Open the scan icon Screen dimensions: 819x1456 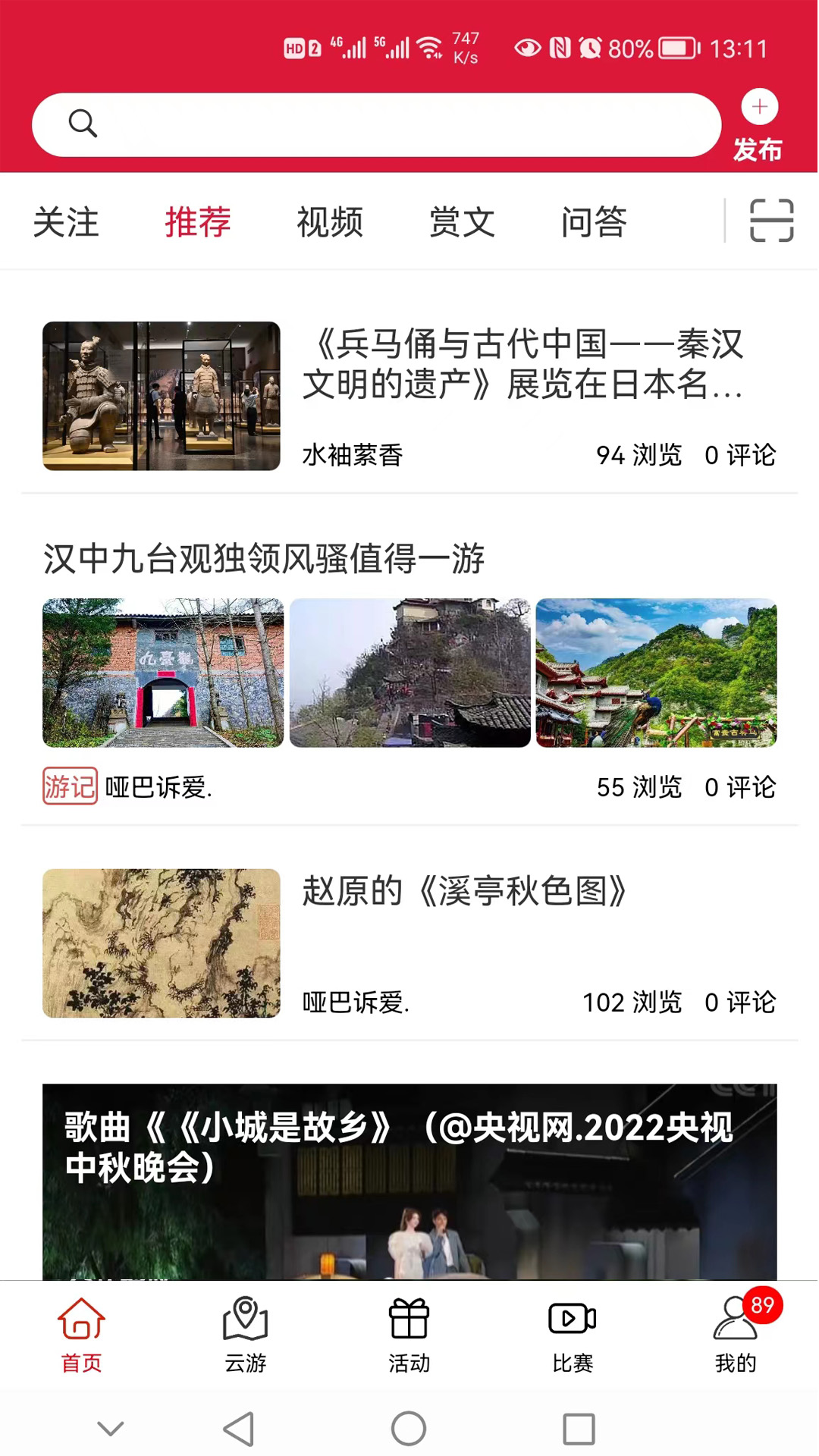[771, 221]
